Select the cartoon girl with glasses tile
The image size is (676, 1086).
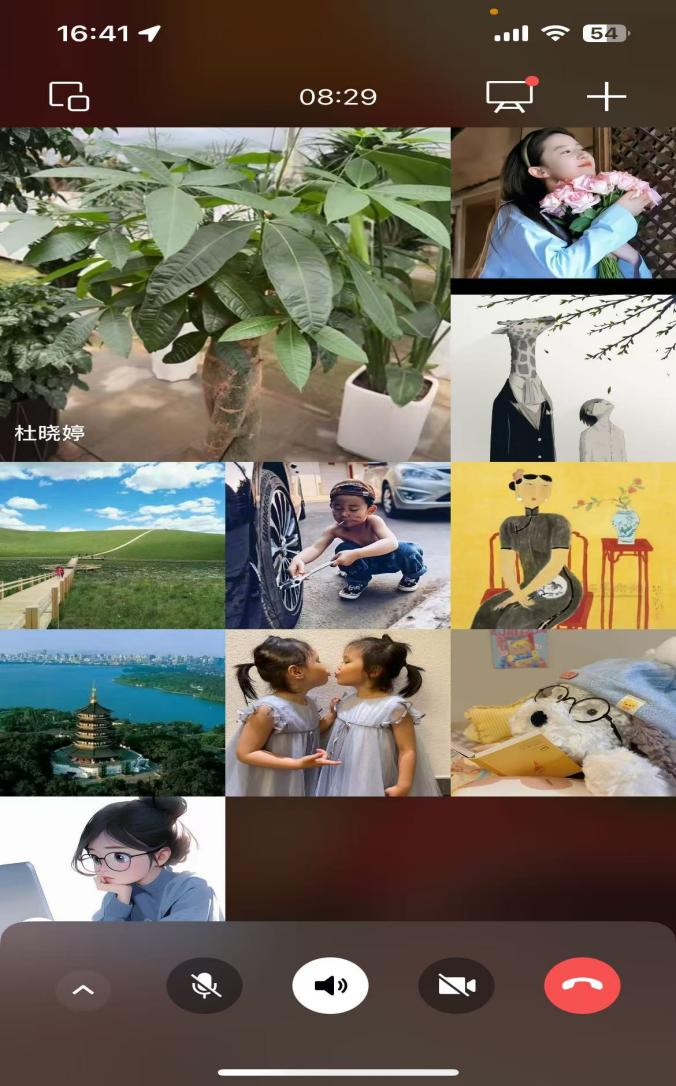[112, 859]
